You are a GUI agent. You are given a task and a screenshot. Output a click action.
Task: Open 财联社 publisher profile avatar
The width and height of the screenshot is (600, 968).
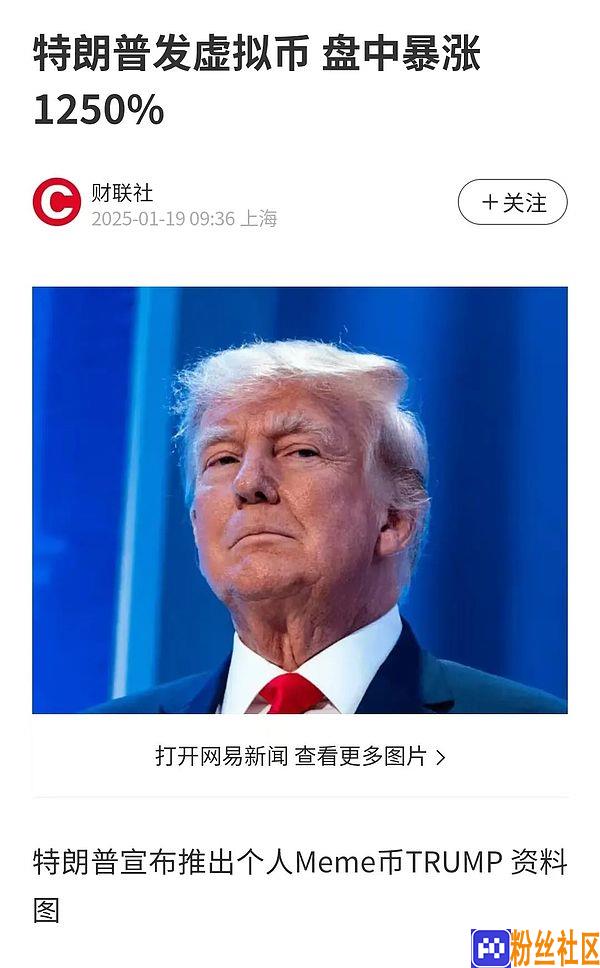click(56, 203)
